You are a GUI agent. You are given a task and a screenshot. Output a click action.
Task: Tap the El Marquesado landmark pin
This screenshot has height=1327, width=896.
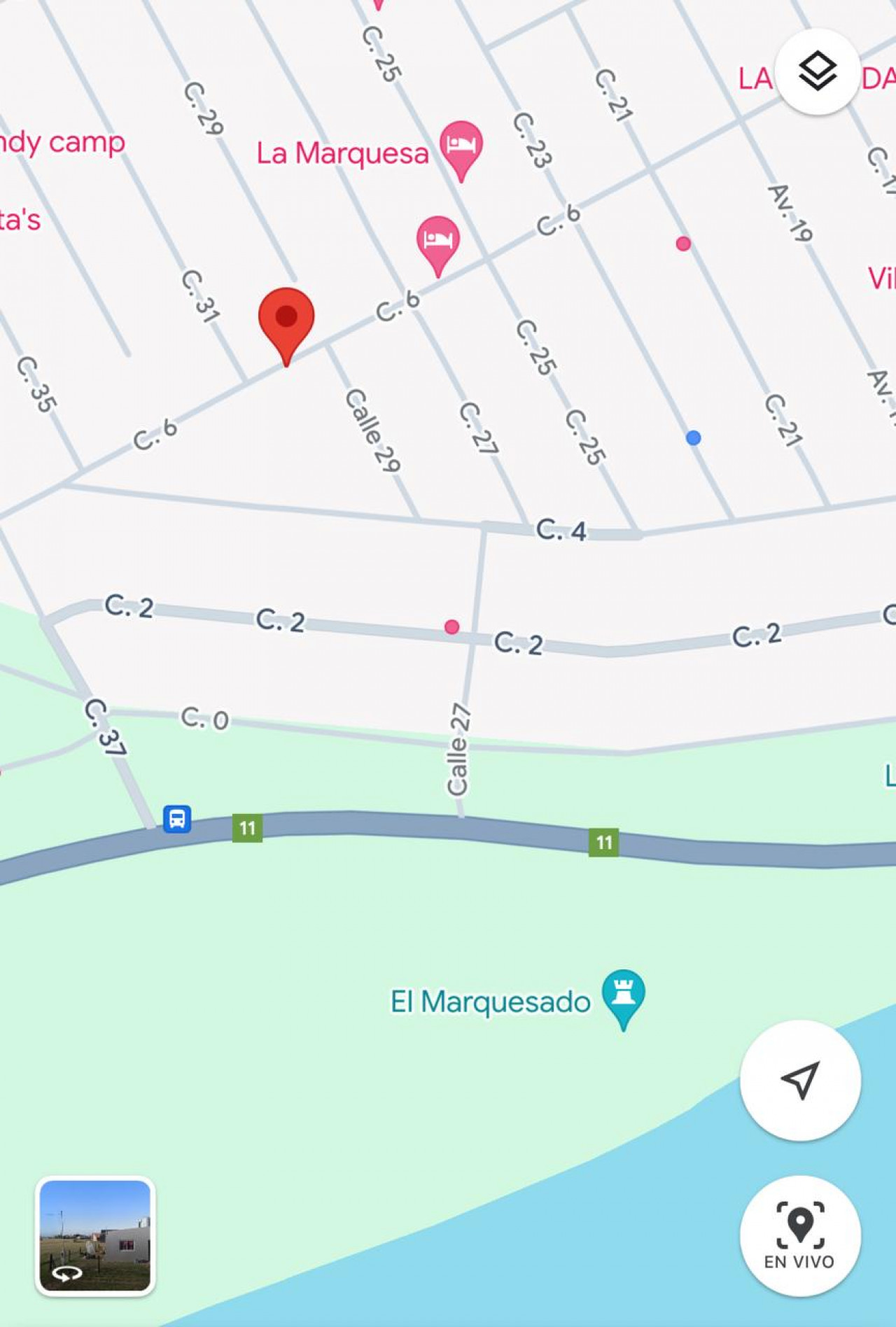pos(623,994)
